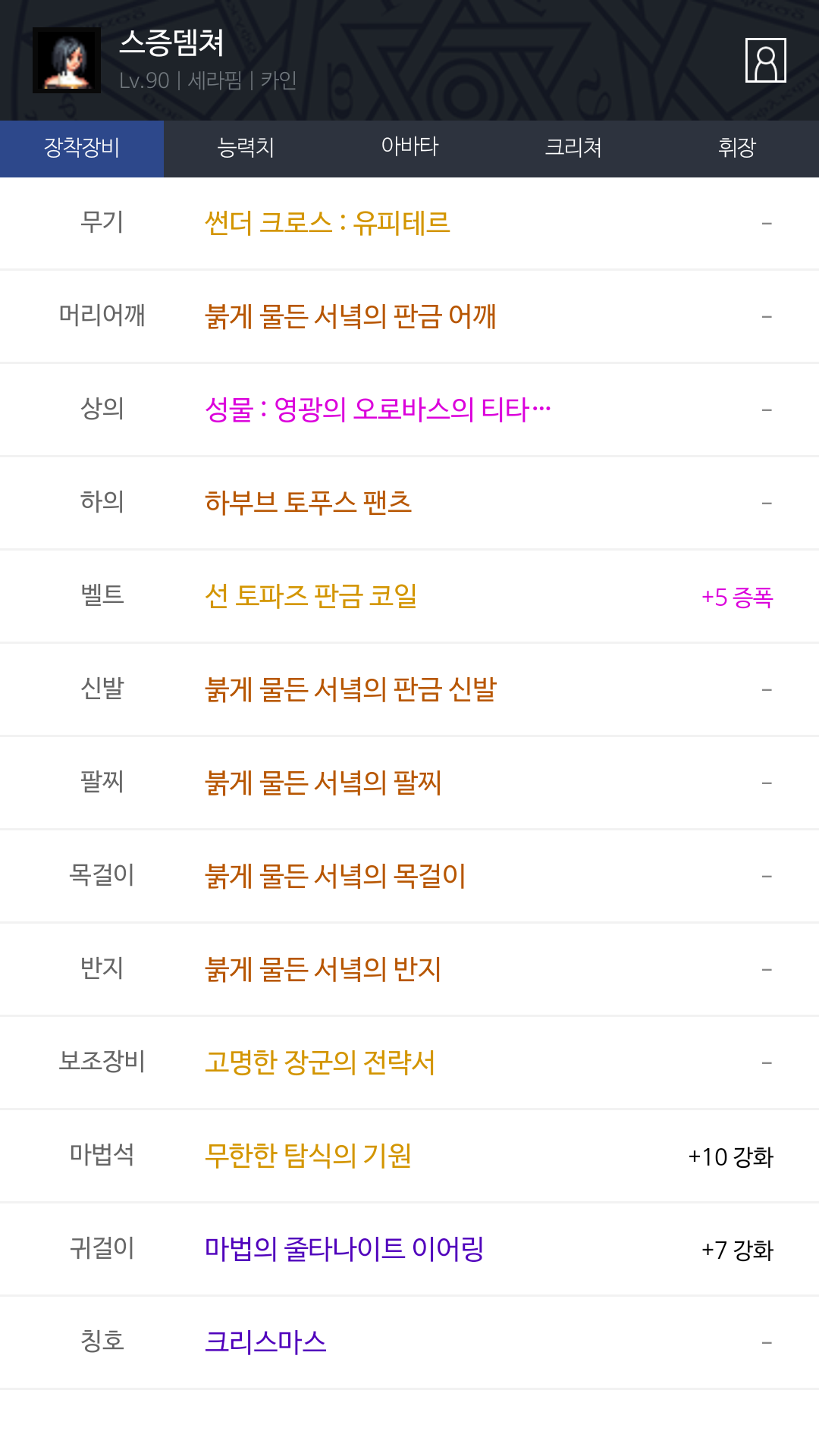Select the 장착장비 tab
Viewport: 819px width, 1456px height.
point(82,149)
